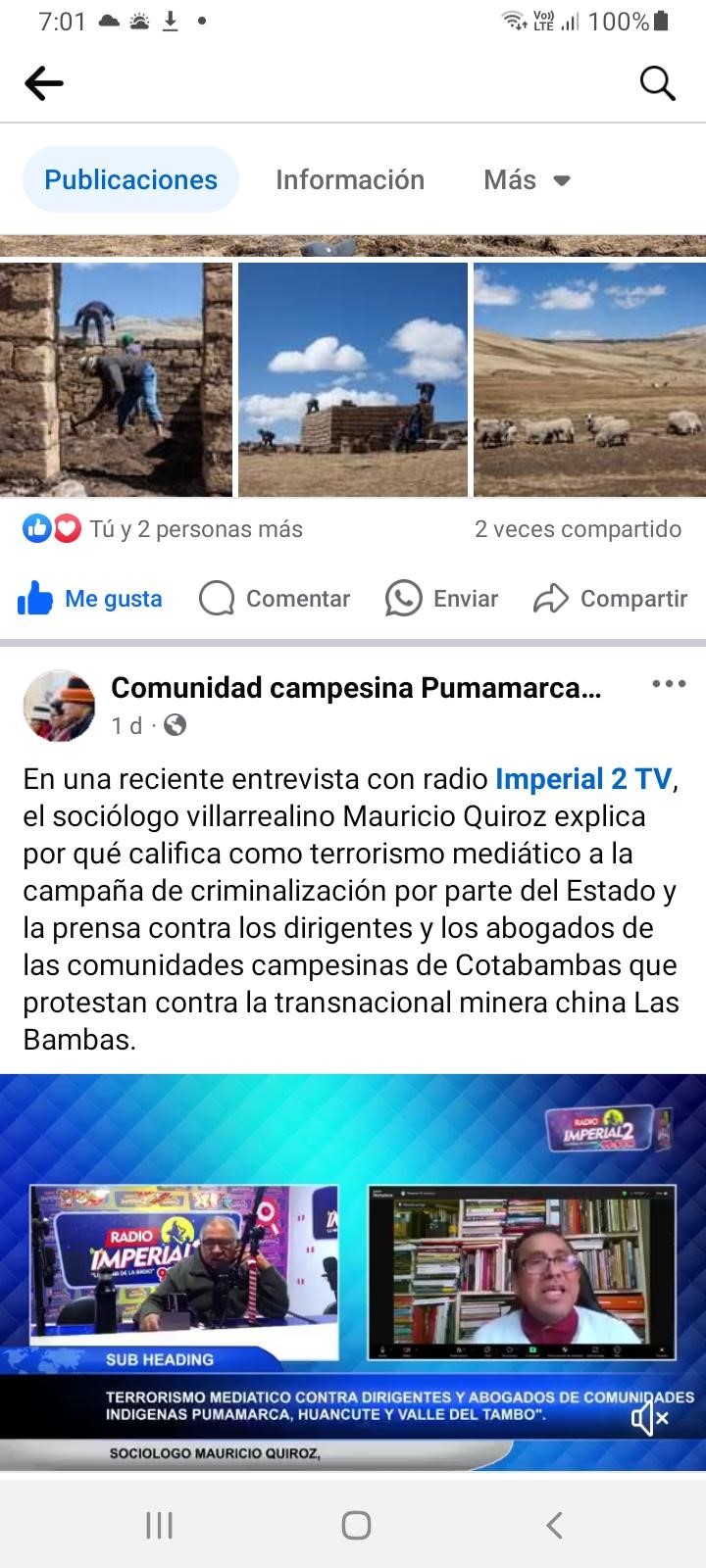Switch to the Información tab
Image resolution: width=706 pixels, height=1568 pixels.
pyautogui.click(x=350, y=179)
